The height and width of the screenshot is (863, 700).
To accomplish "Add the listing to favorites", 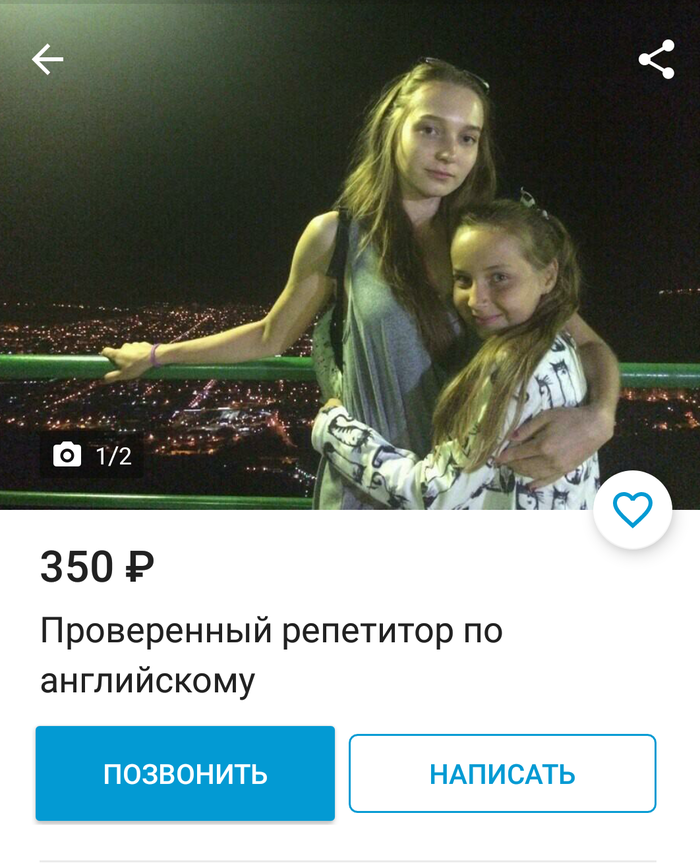I will coord(632,510).
